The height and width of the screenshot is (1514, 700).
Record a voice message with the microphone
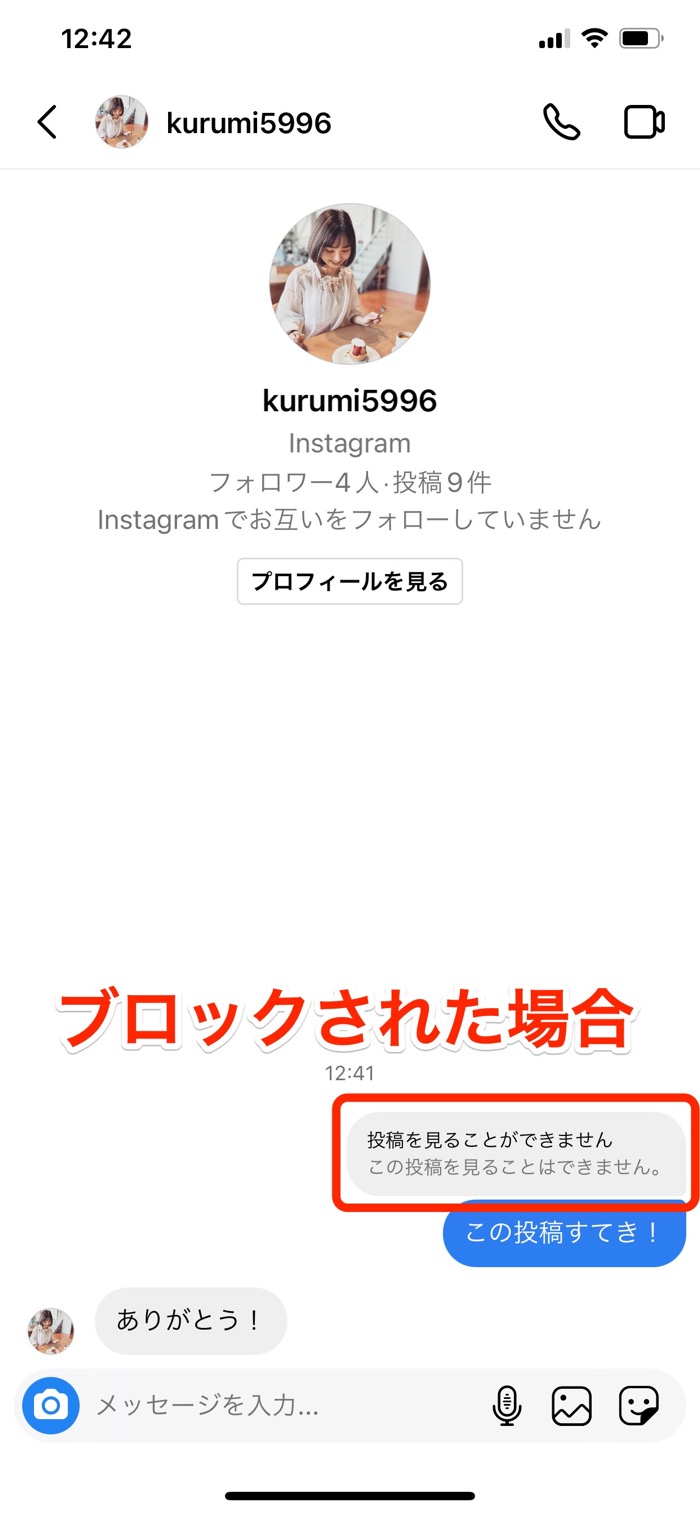click(x=507, y=1406)
